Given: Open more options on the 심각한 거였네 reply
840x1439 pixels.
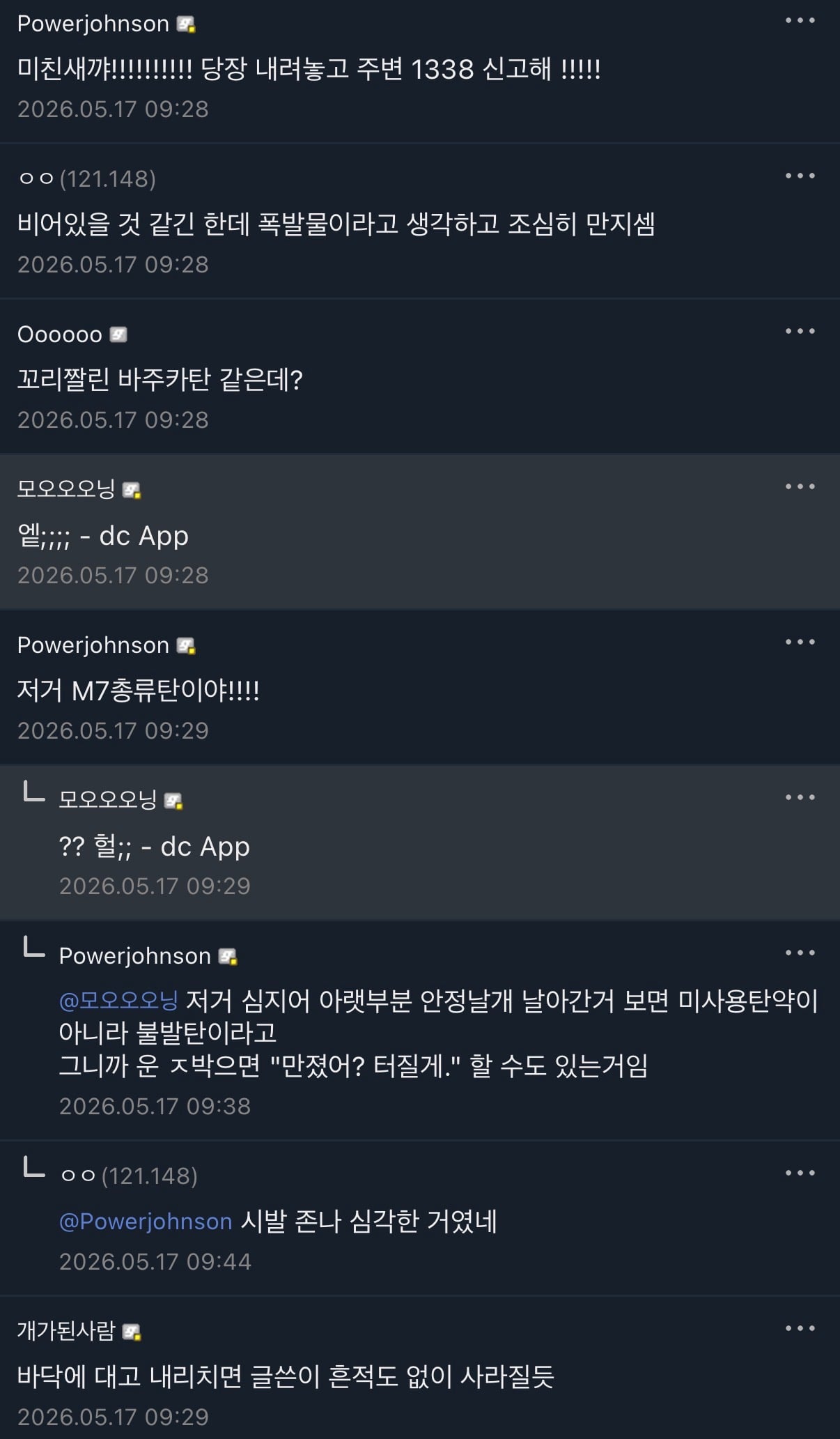Looking at the screenshot, I should point(800,1173).
